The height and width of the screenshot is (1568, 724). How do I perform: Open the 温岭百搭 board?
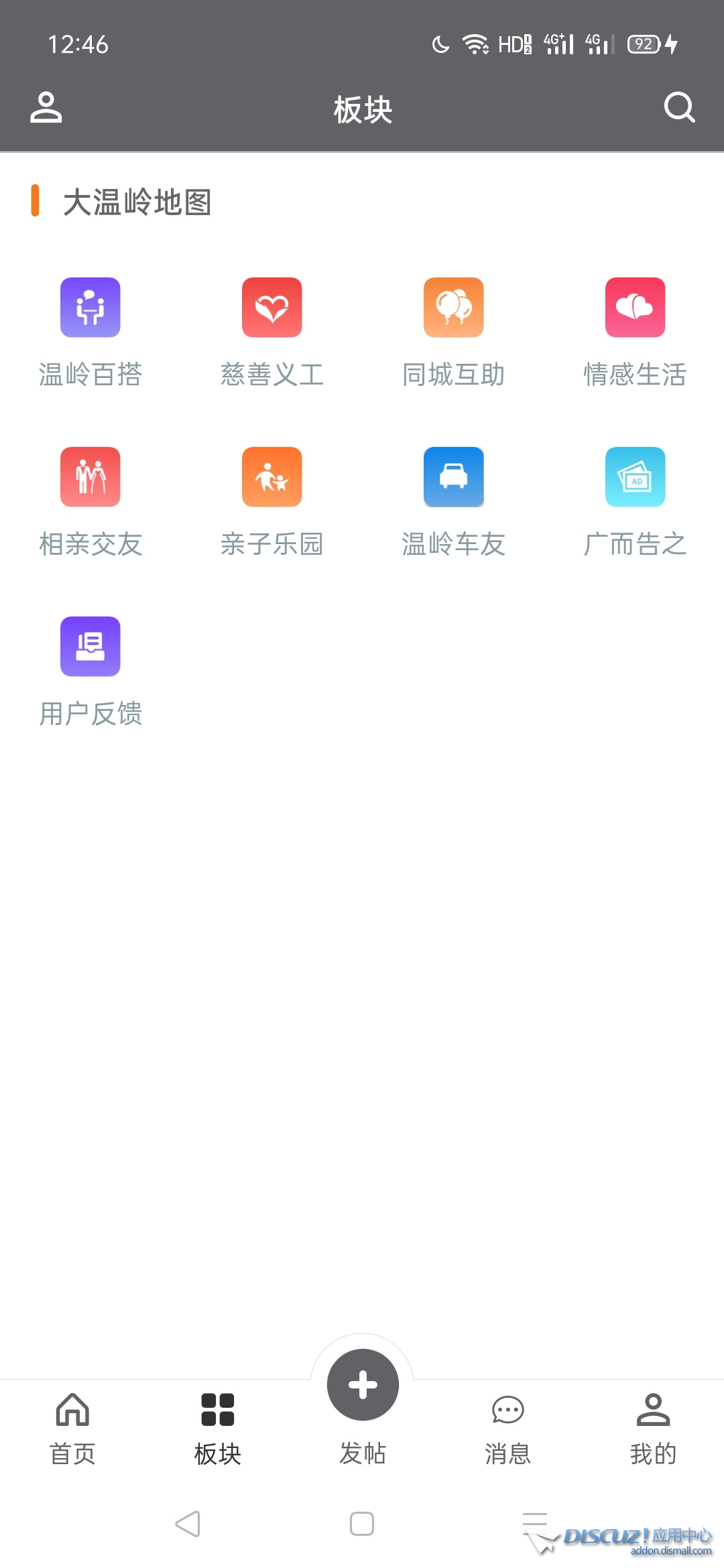[90, 332]
